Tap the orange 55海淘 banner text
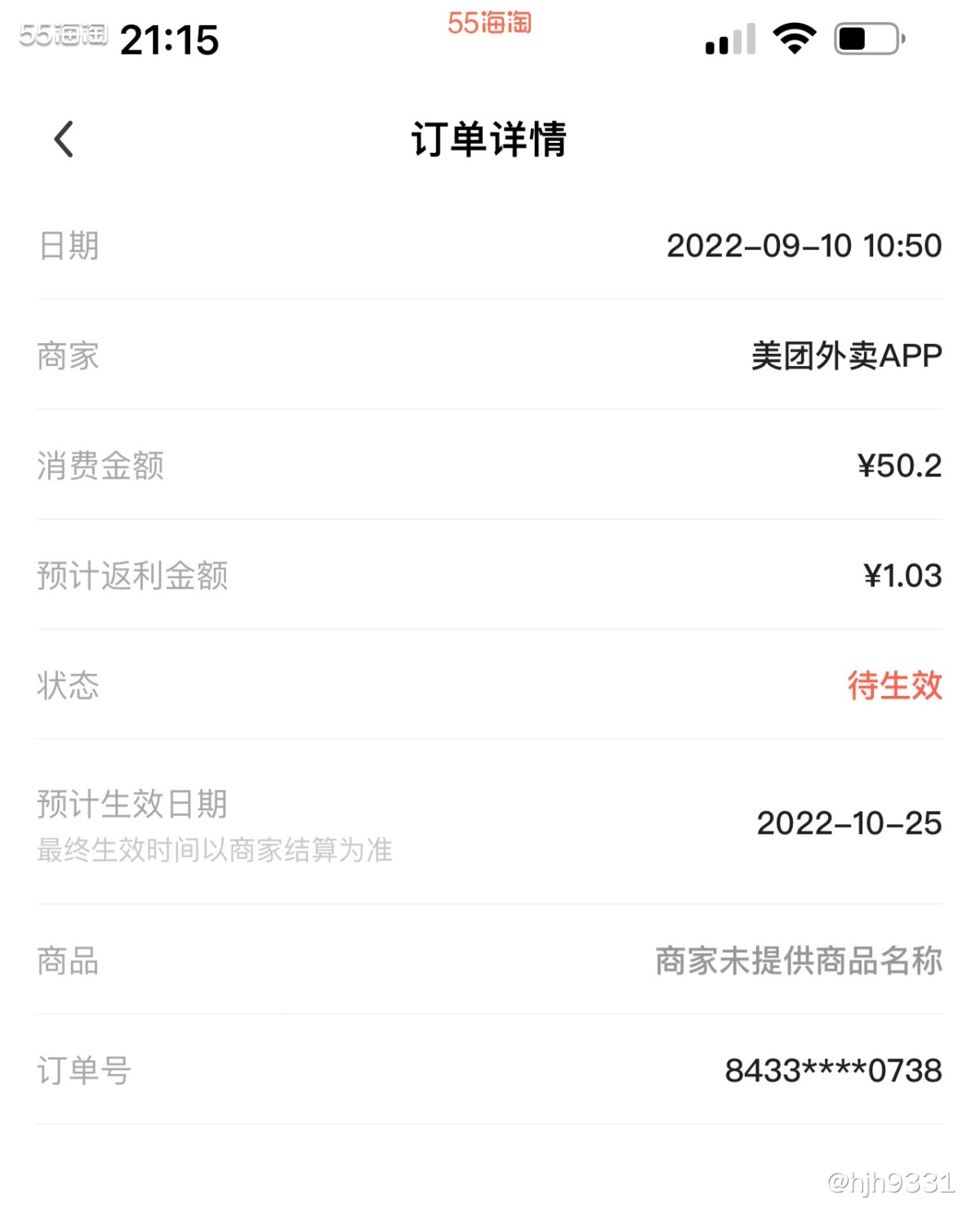The width and height of the screenshot is (980, 1226). [x=490, y=25]
